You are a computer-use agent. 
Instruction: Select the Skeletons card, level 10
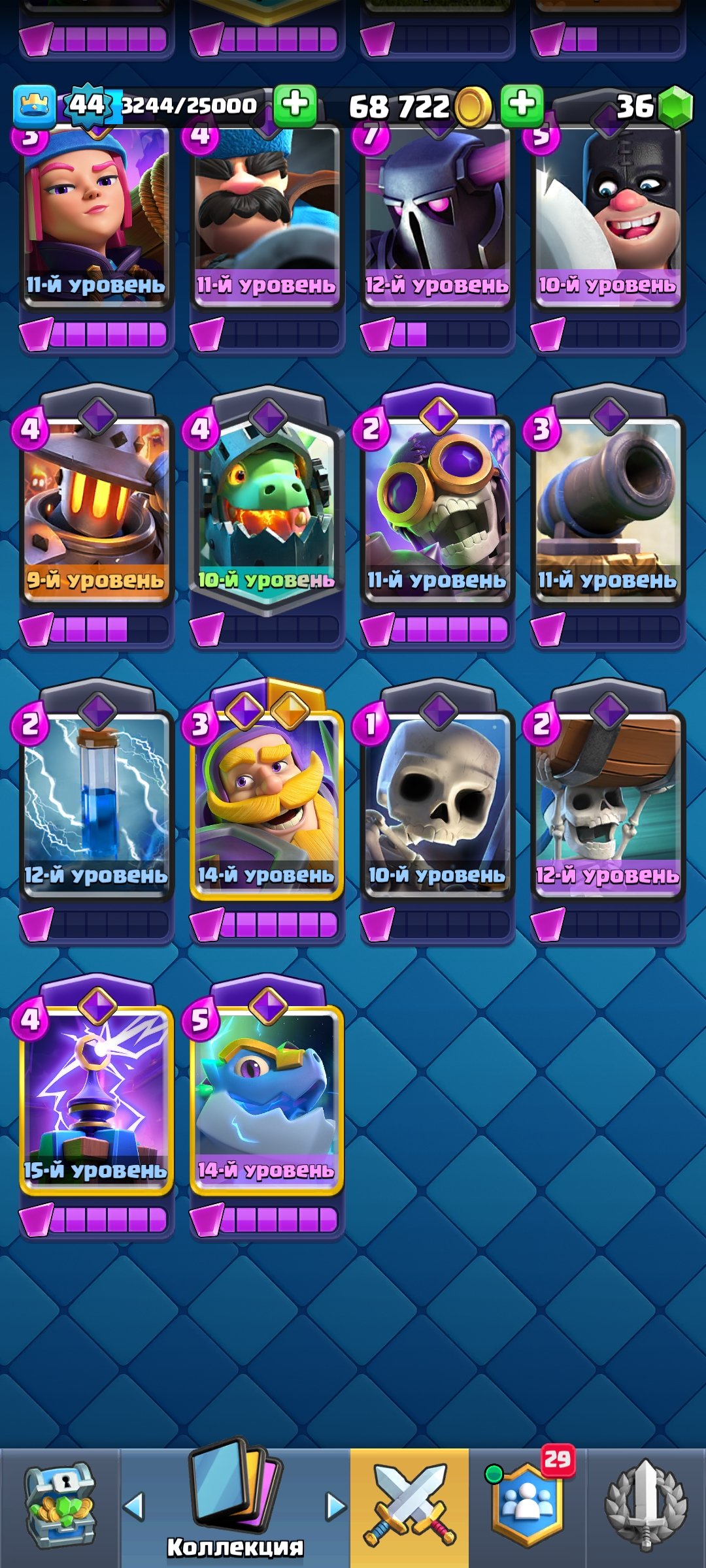tap(437, 804)
